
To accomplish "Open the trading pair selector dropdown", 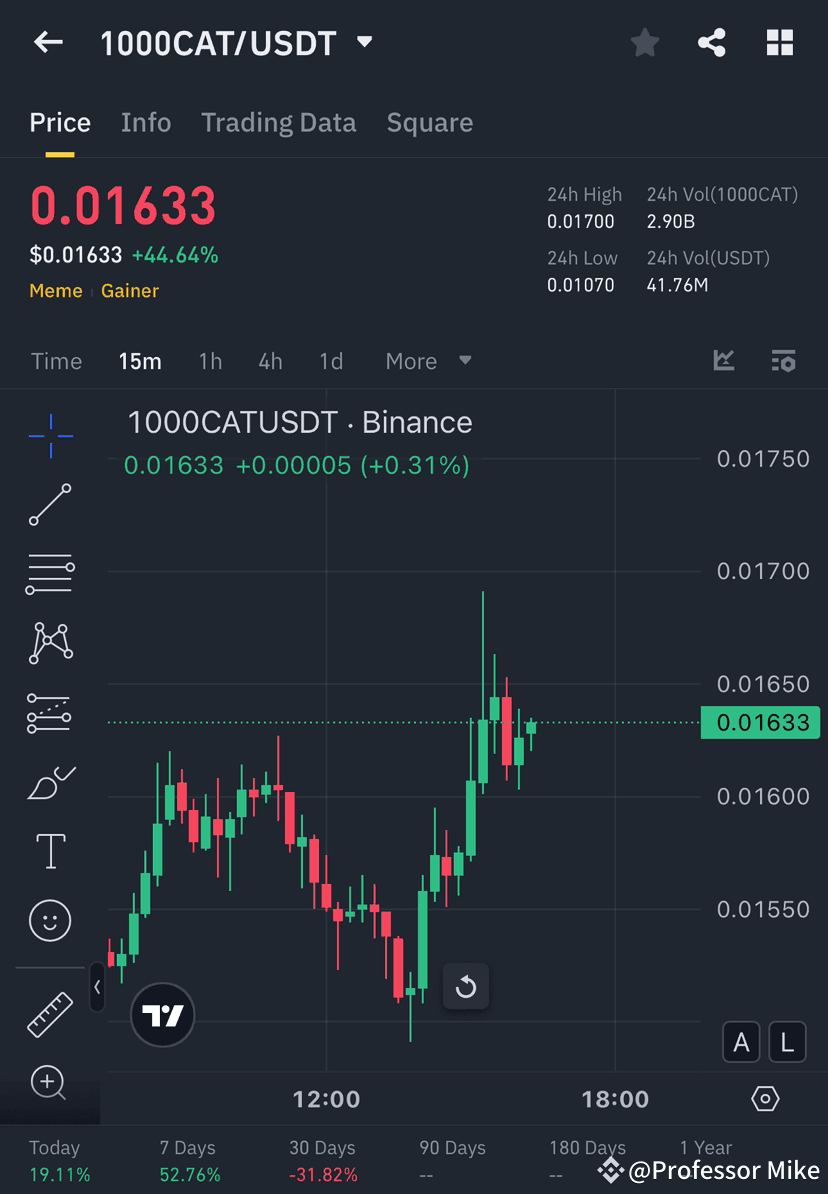I will [364, 42].
